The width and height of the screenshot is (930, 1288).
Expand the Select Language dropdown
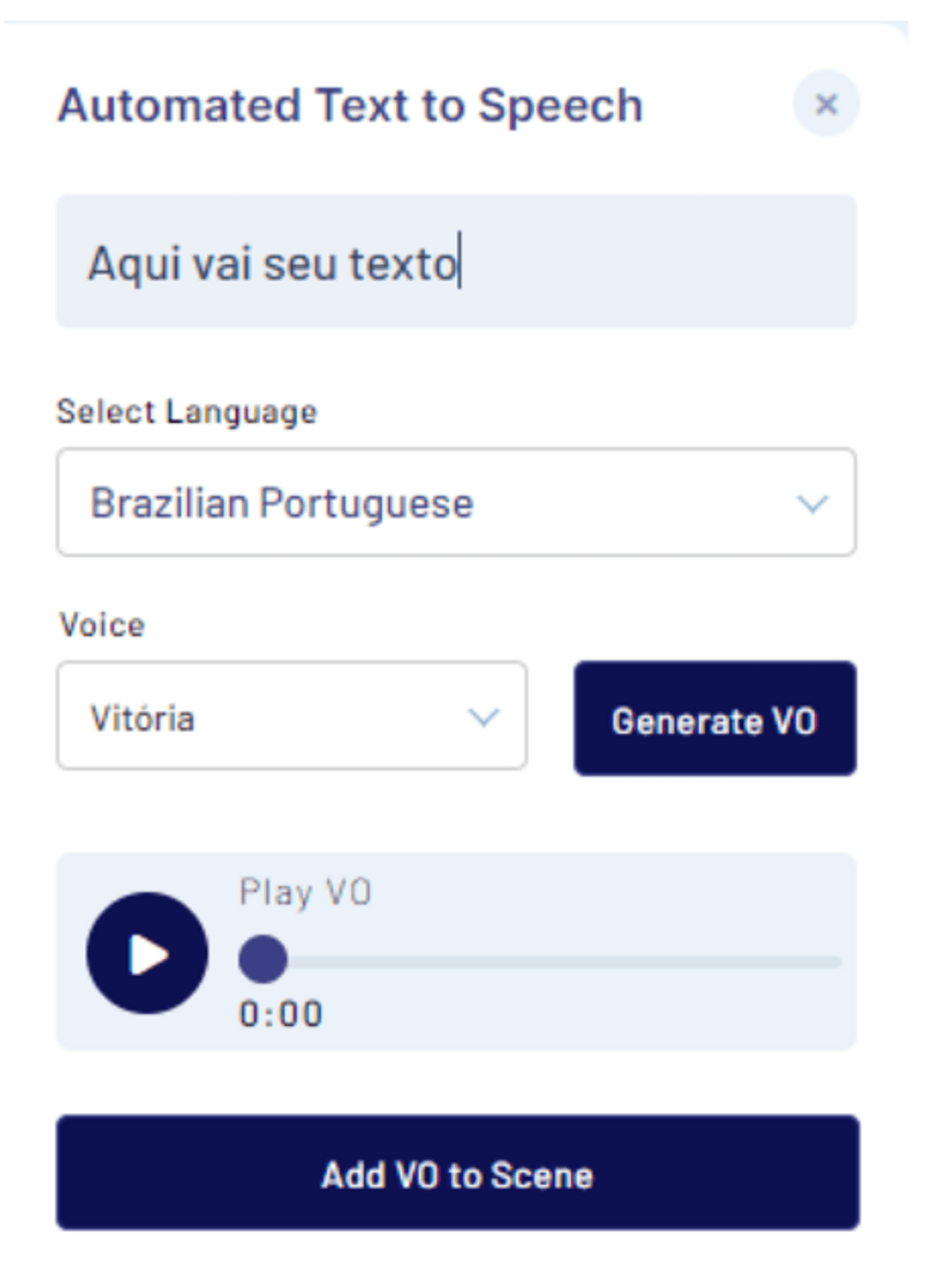[x=456, y=502]
